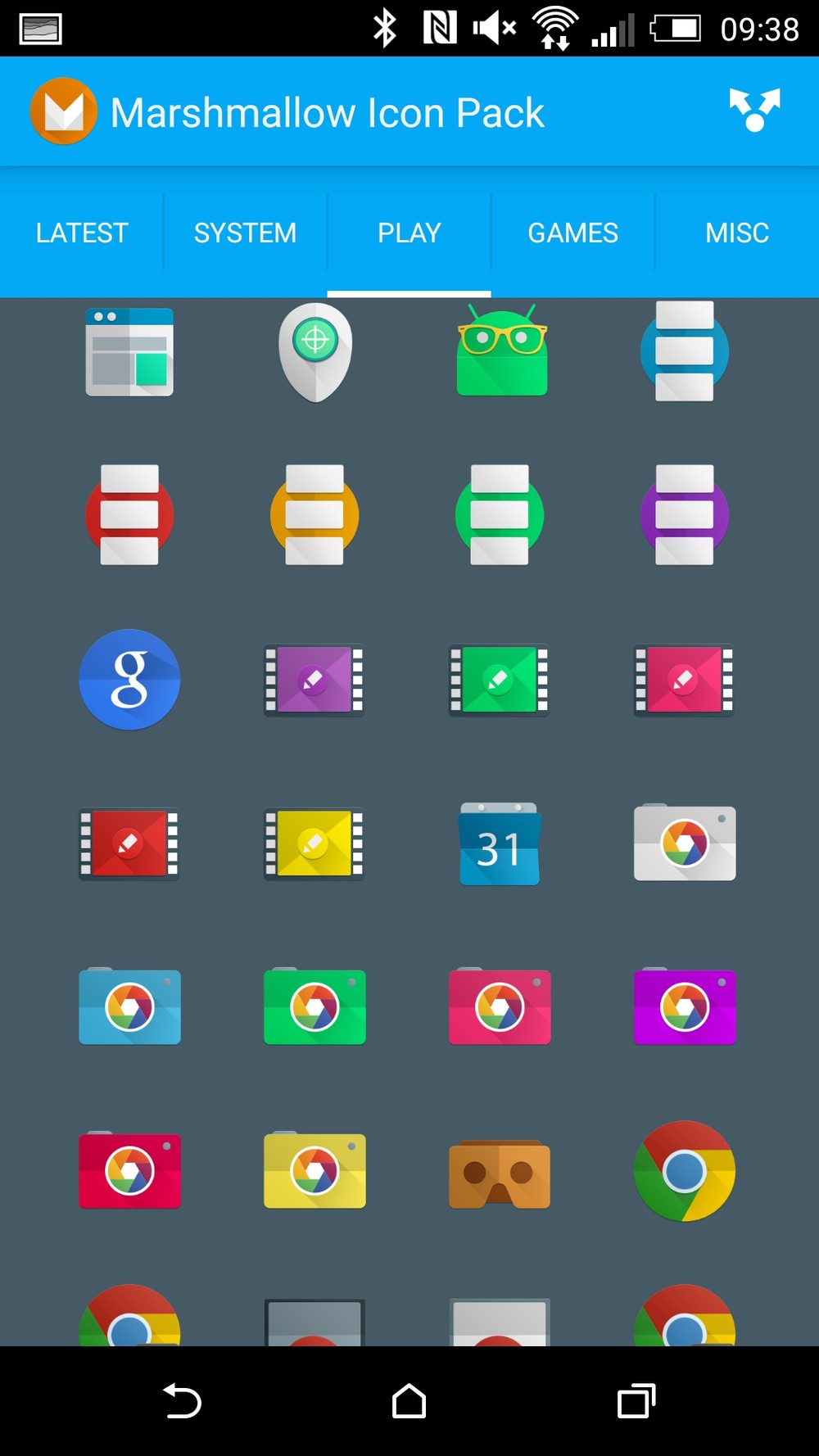Go to the MISC tab
The height and width of the screenshot is (1456, 819).
(x=737, y=233)
